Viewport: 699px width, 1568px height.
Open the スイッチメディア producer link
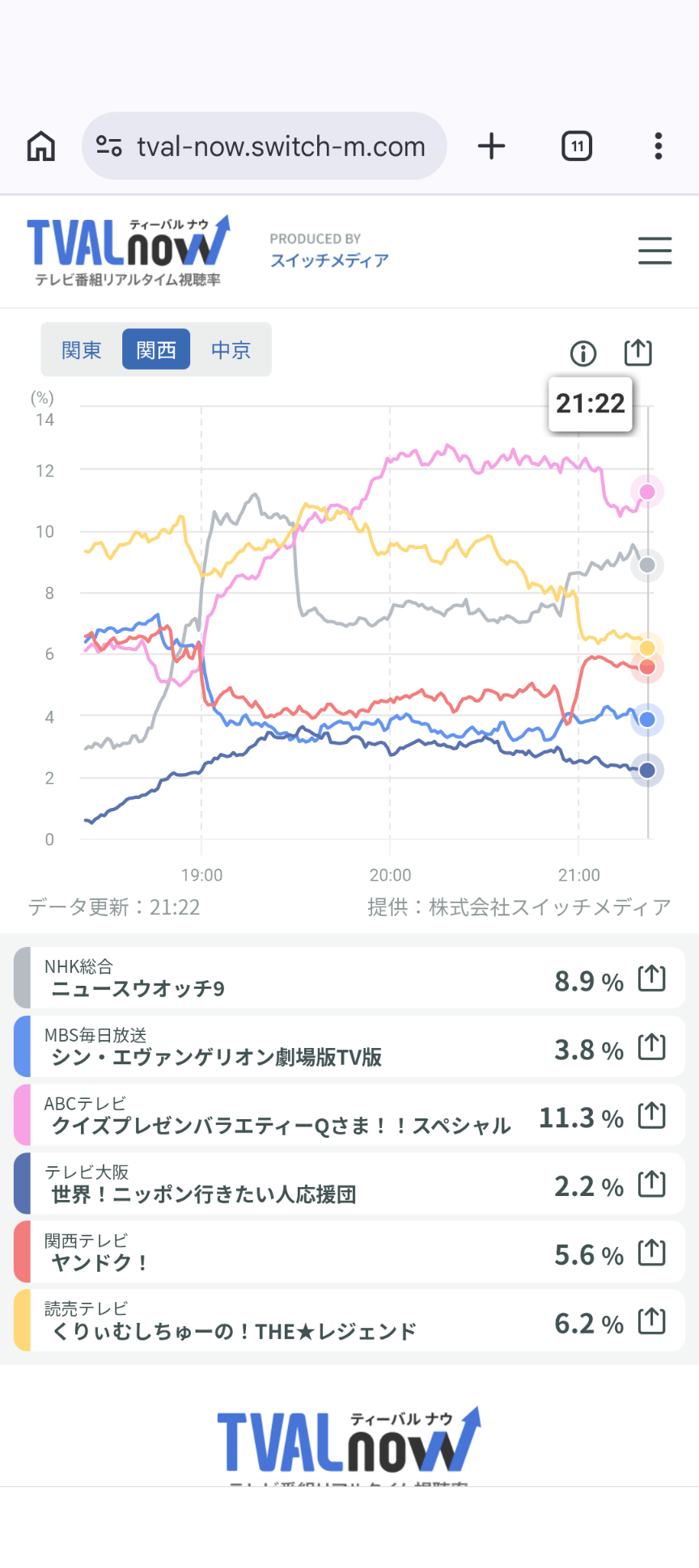point(329,260)
